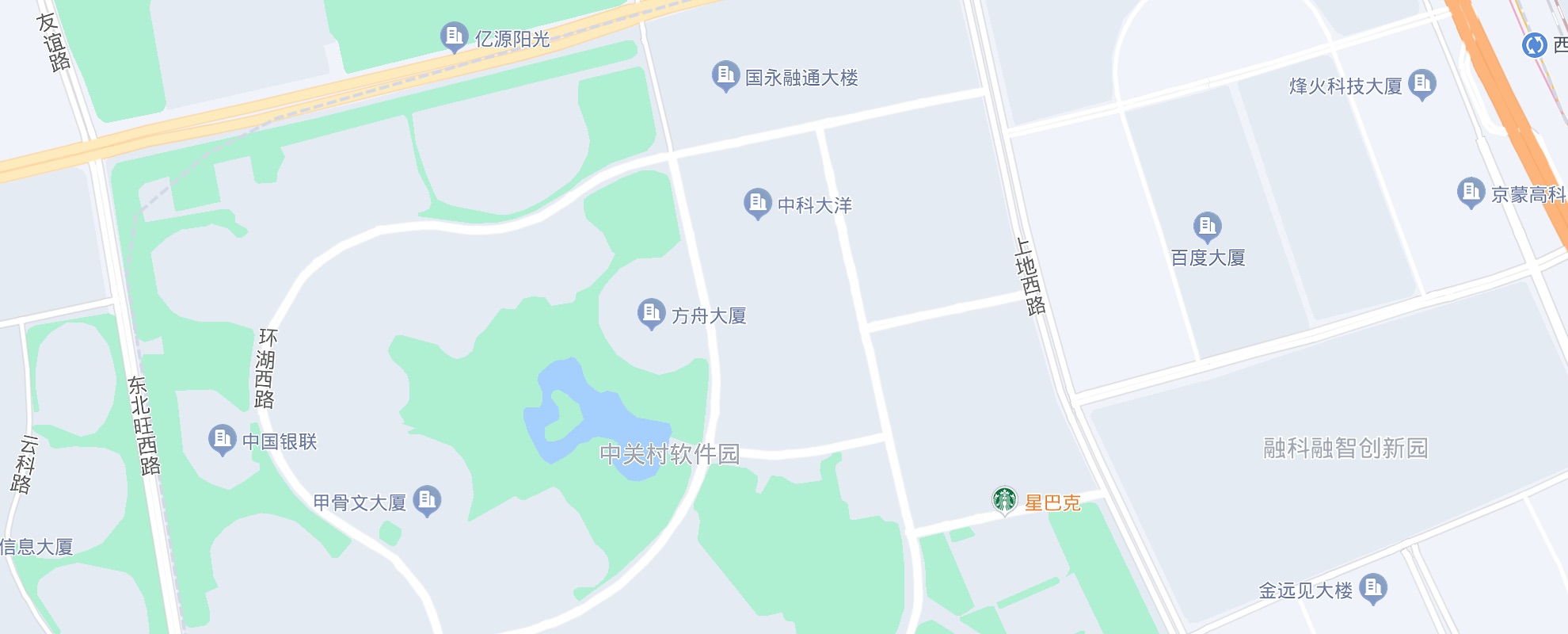This screenshot has height=634, width=1568.
Task: Open the 中科大洋 place marker
Action: pyautogui.click(x=758, y=203)
